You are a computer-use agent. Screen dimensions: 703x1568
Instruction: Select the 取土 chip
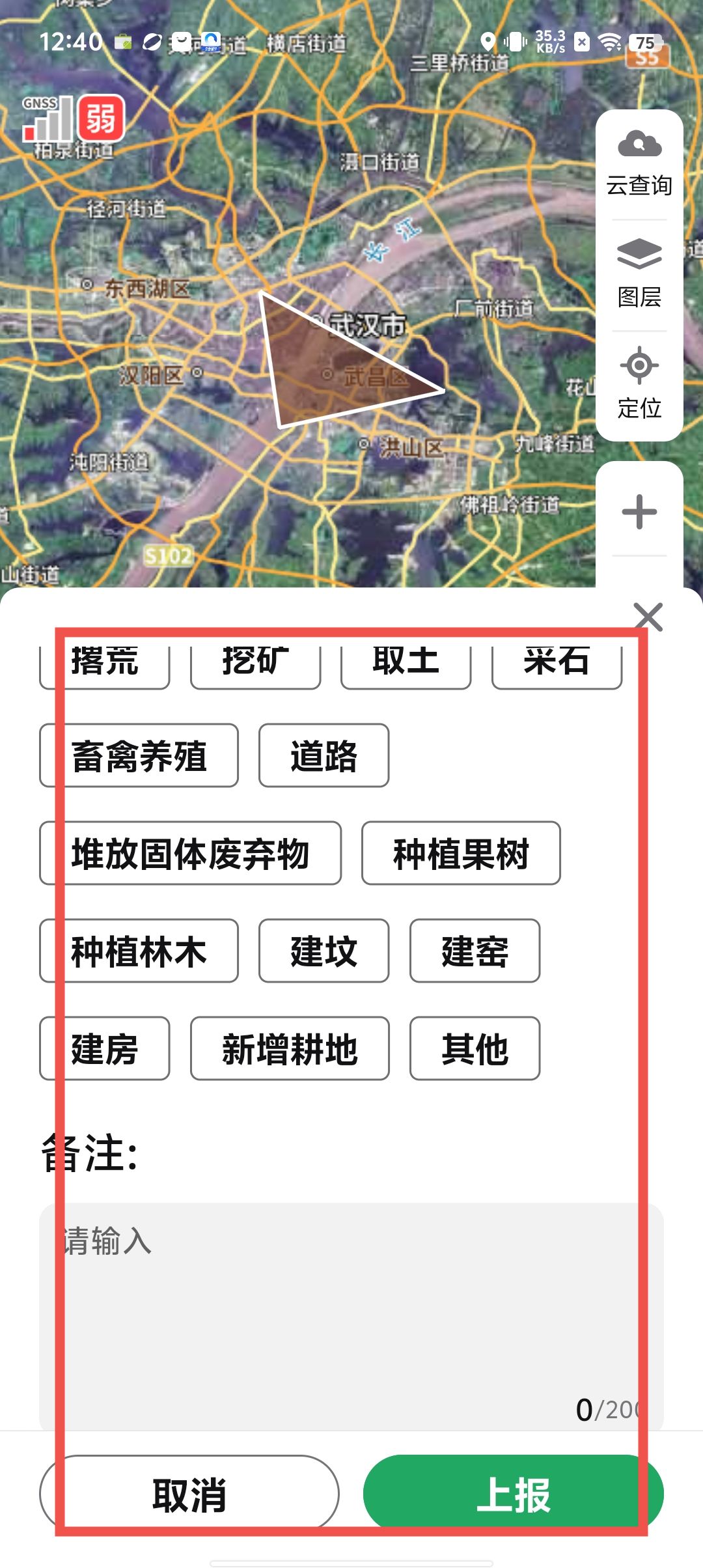(406, 665)
